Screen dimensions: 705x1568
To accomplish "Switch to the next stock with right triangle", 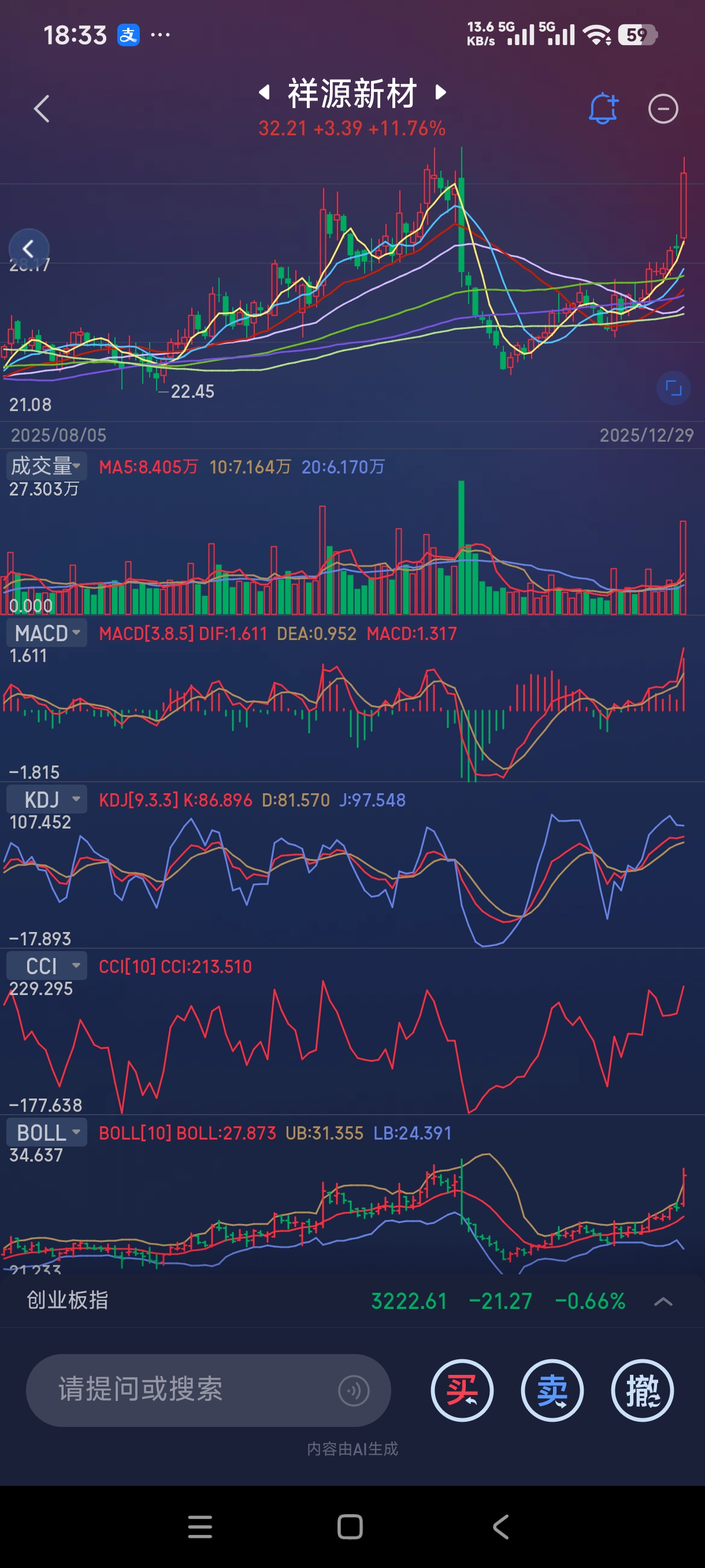I will point(441,93).
